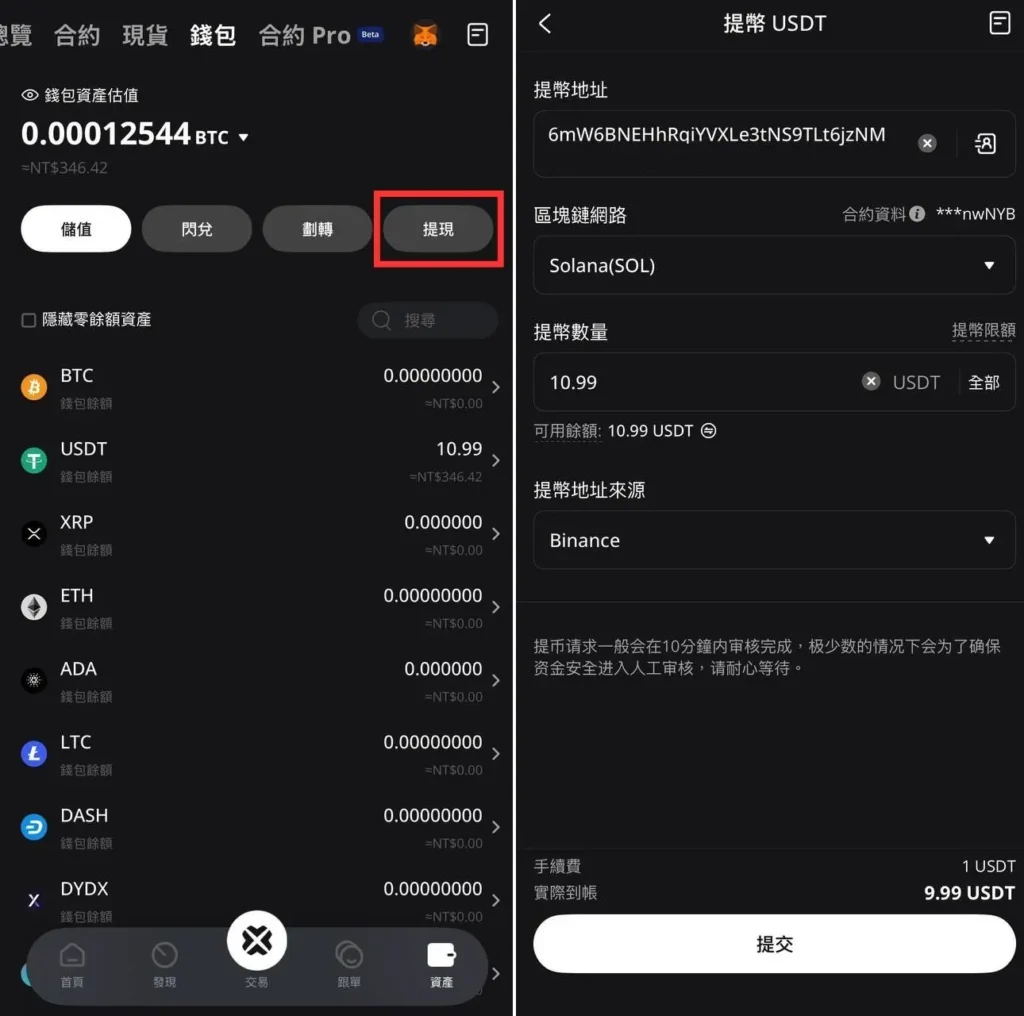Go back from the 提幣 USDT page
This screenshot has width=1024, height=1016.
point(545,24)
